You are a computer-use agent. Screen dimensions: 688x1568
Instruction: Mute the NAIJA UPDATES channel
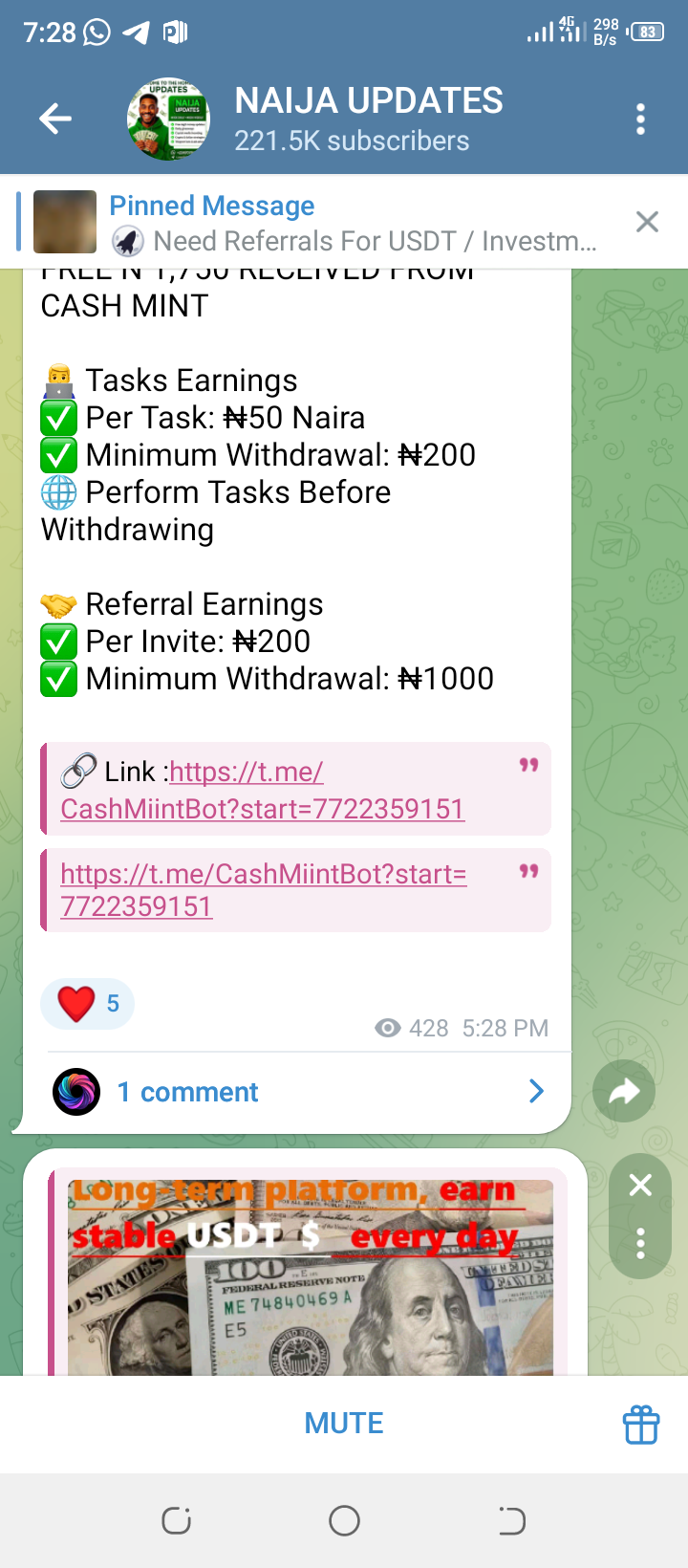coord(344,1424)
